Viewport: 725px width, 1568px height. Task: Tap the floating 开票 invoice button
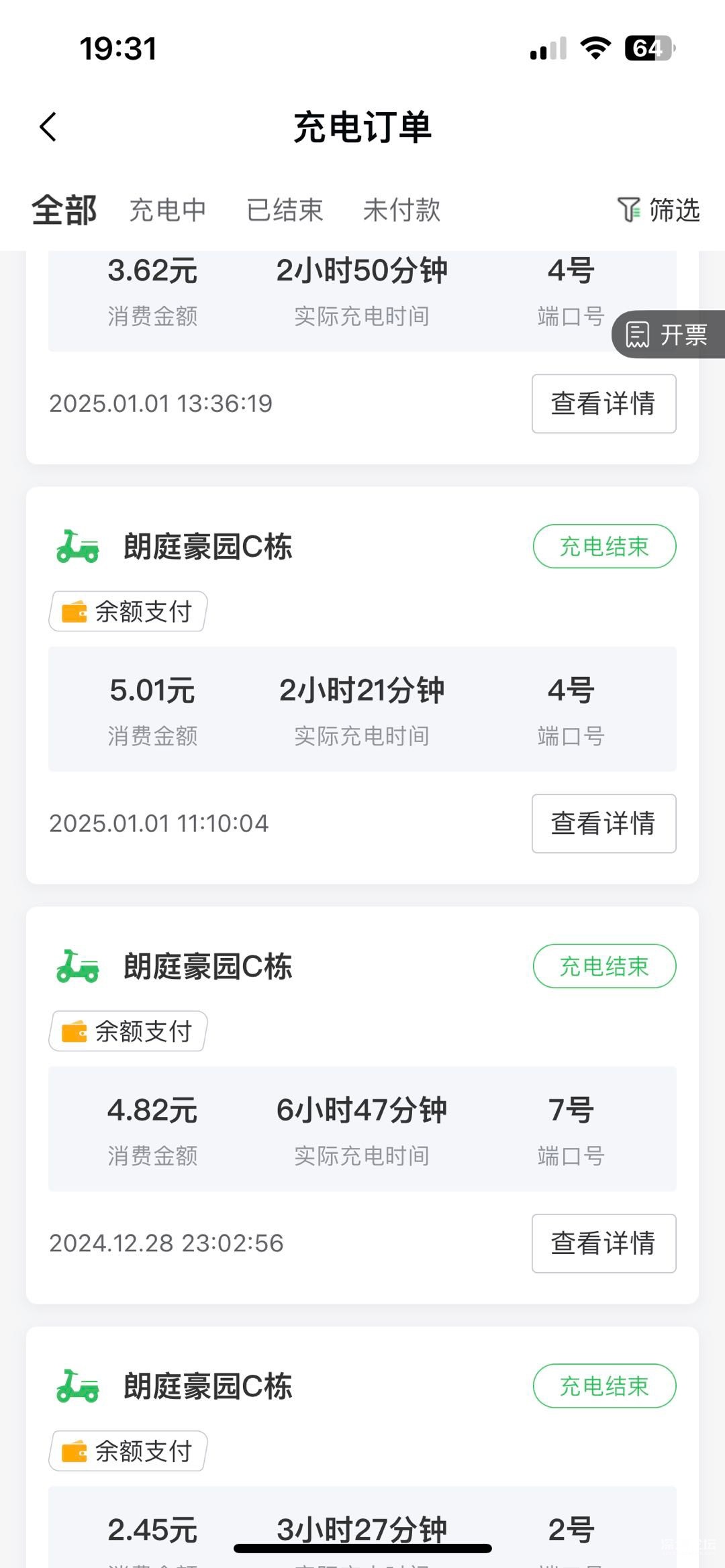[668, 334]
